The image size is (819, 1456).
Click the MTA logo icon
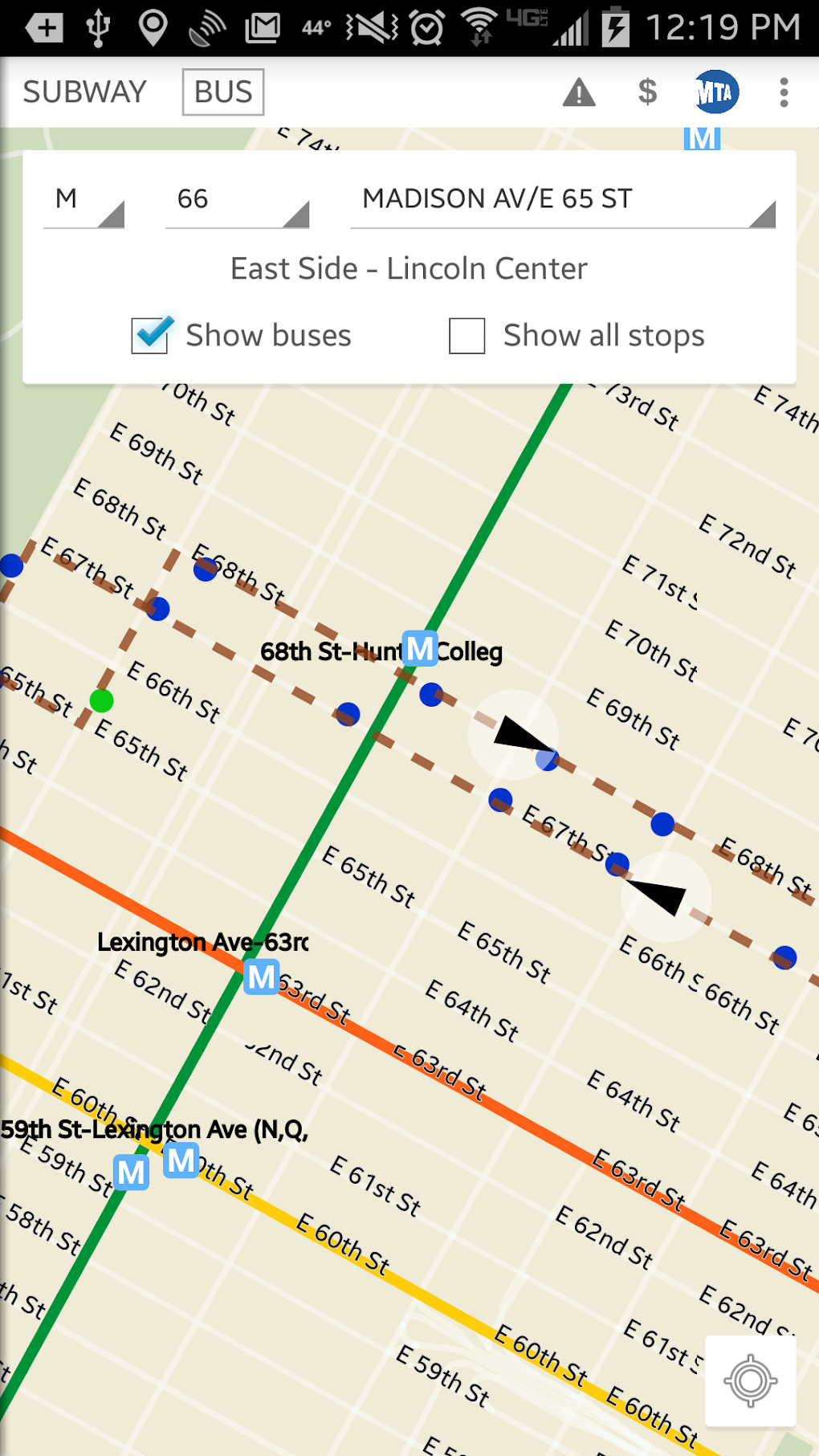tap(713, 92)
